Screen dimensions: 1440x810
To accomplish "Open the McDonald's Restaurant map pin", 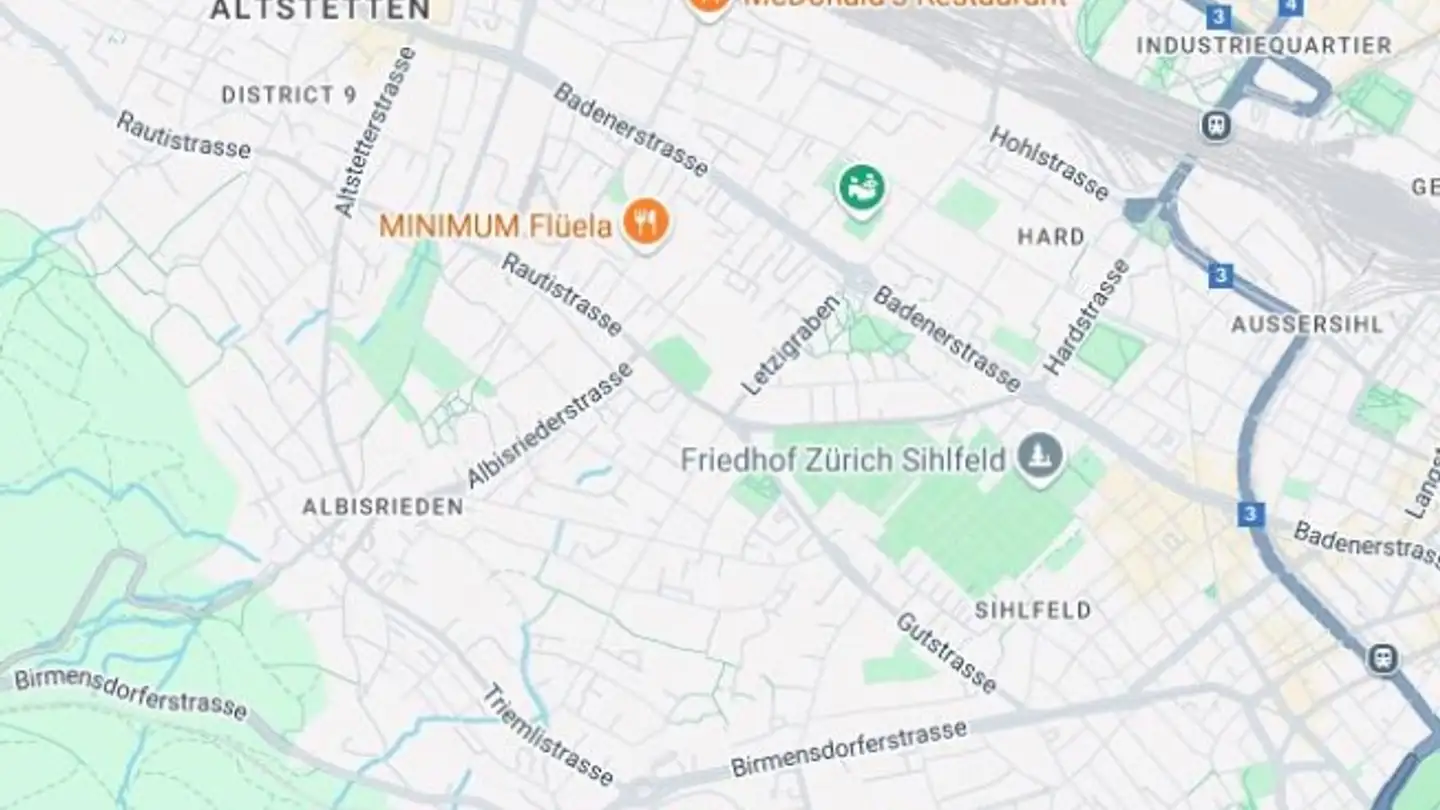I will click(708, 6).
